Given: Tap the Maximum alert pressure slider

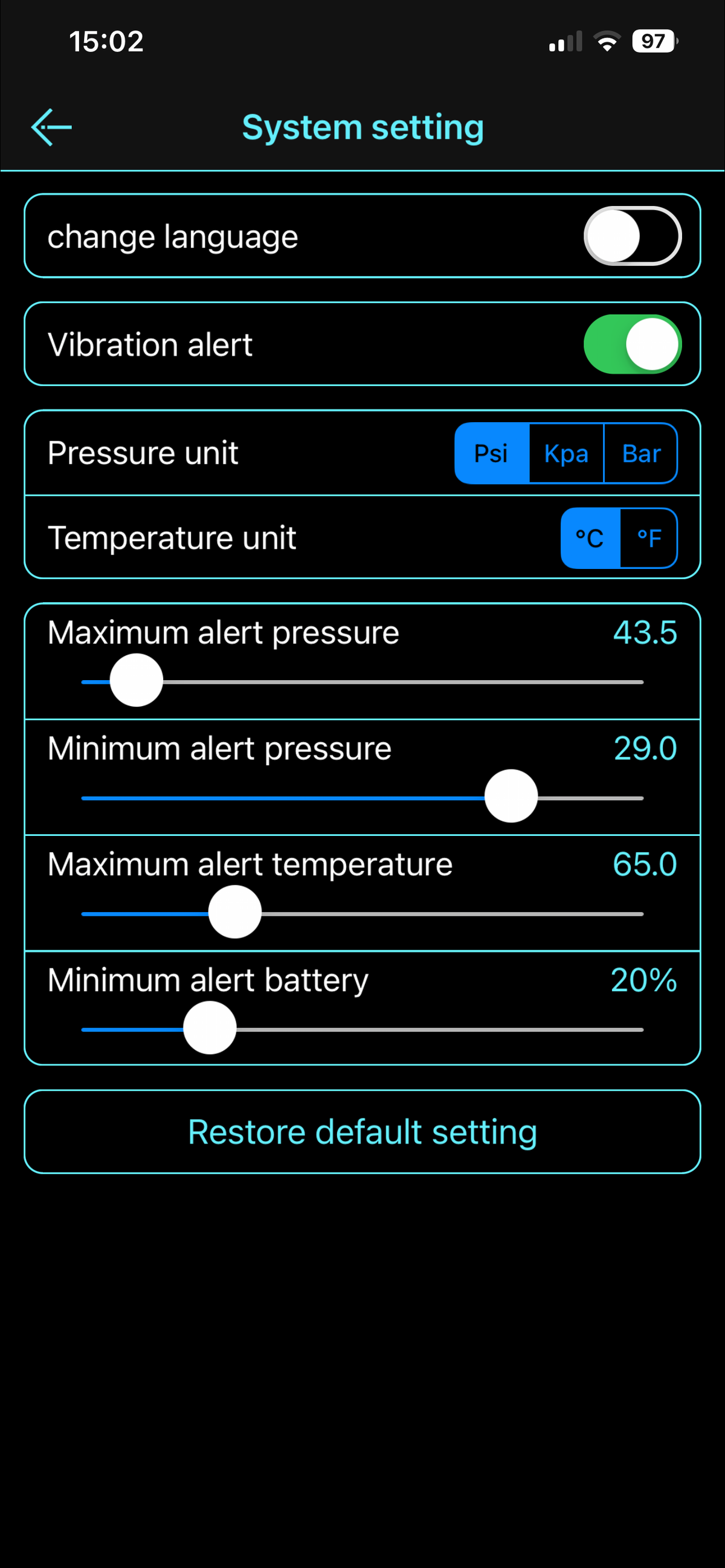Looking at the screenshot, I should pyautogui.click(x=362, y=681).
